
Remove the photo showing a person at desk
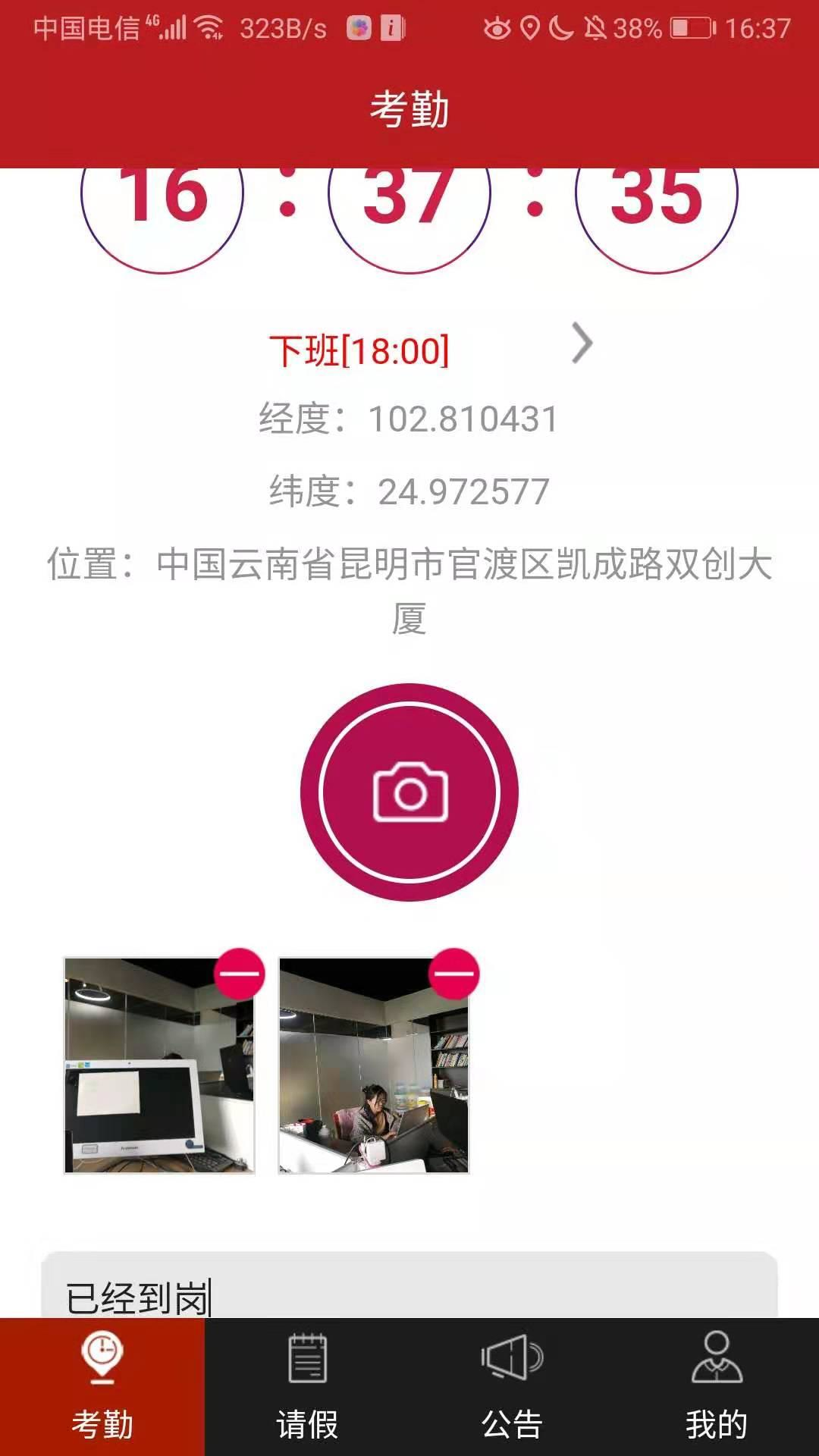click(454, 973)
